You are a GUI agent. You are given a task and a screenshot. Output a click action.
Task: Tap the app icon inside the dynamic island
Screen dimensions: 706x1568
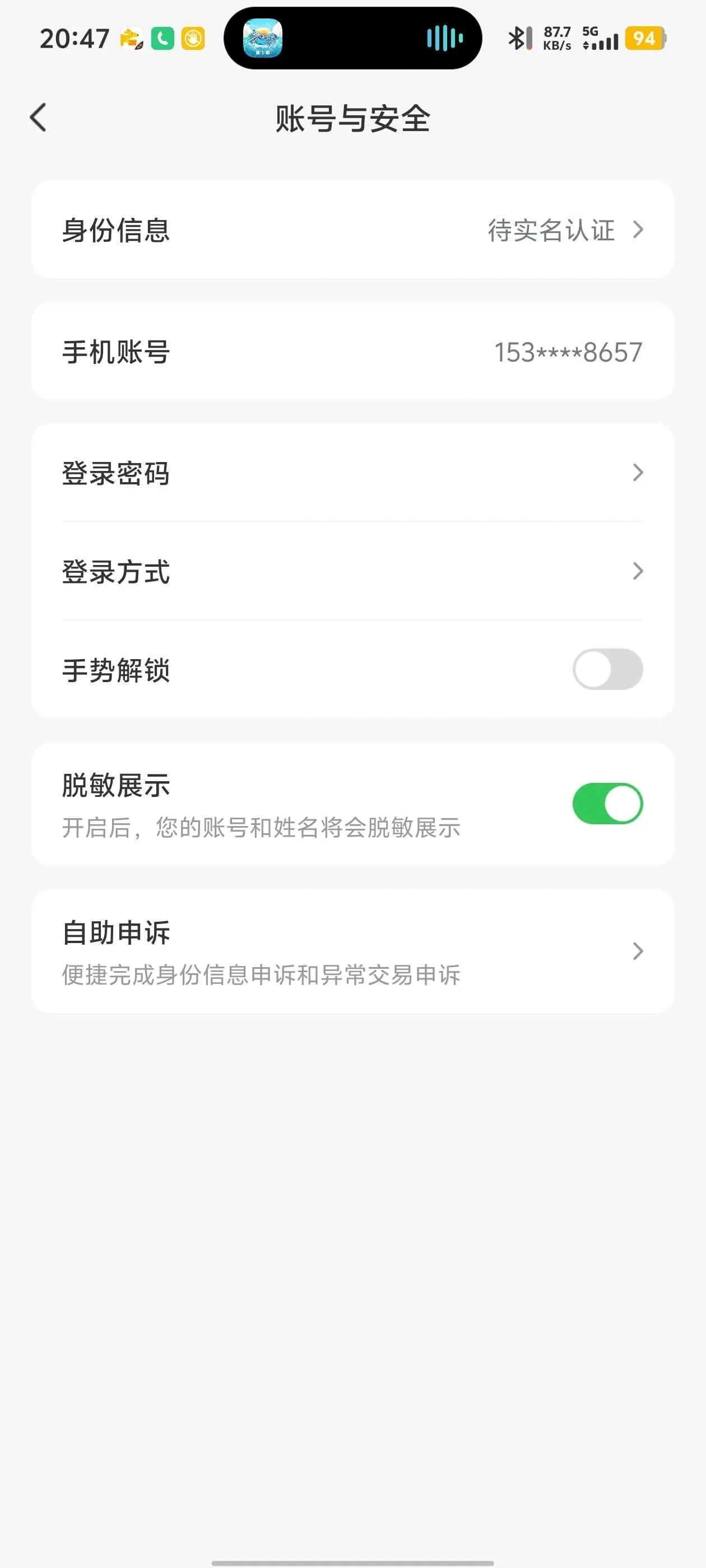[x=263, y=38]
